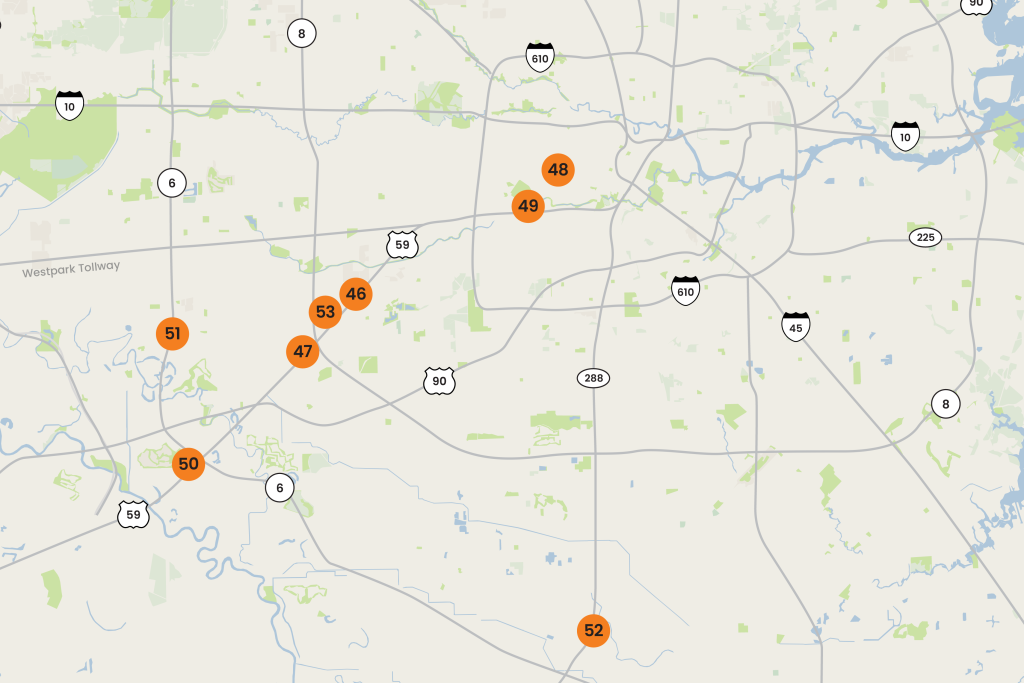Select map pin 53
The height and width of the screenshot is (683, 1024).
pyautogui.click(x=325, y=312)
